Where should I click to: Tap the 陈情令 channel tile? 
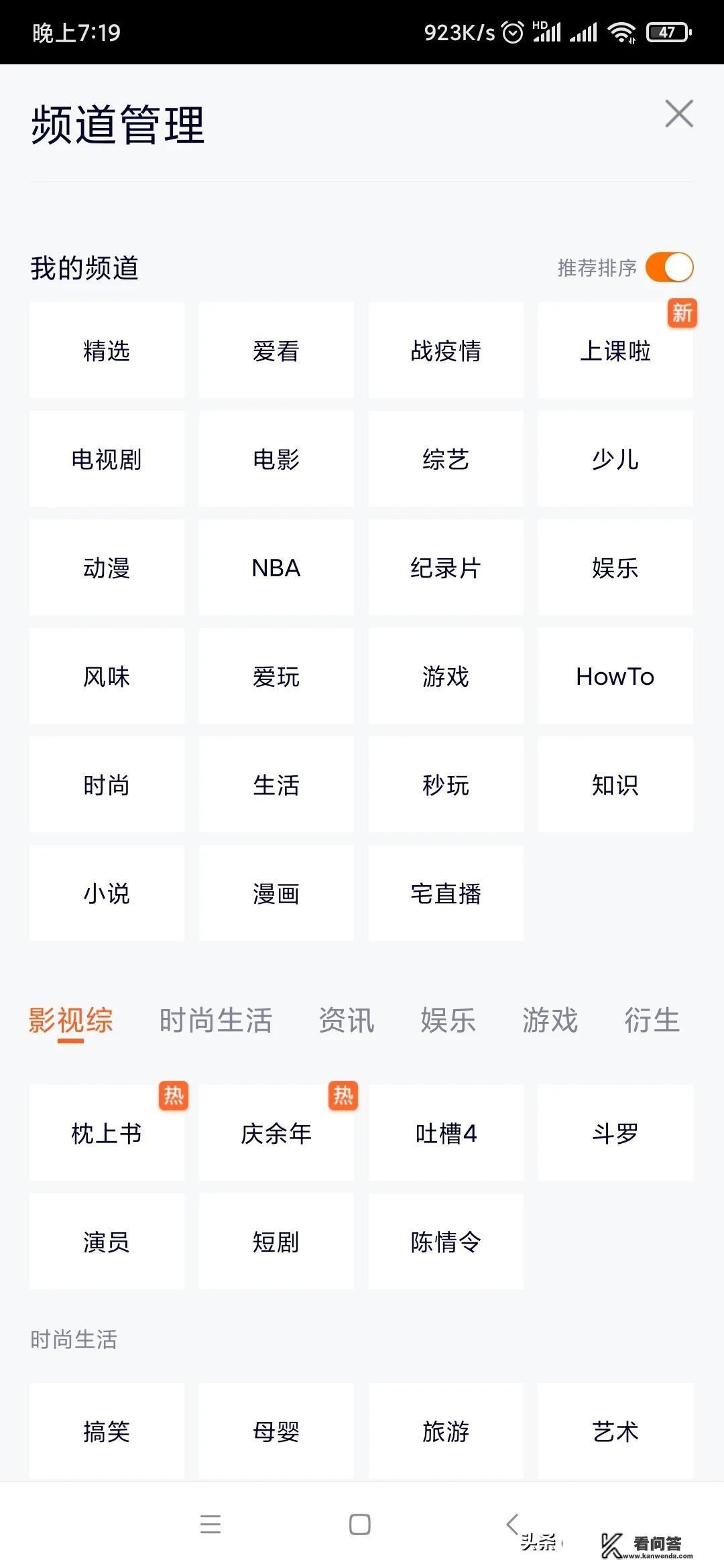coord(445,1242)
